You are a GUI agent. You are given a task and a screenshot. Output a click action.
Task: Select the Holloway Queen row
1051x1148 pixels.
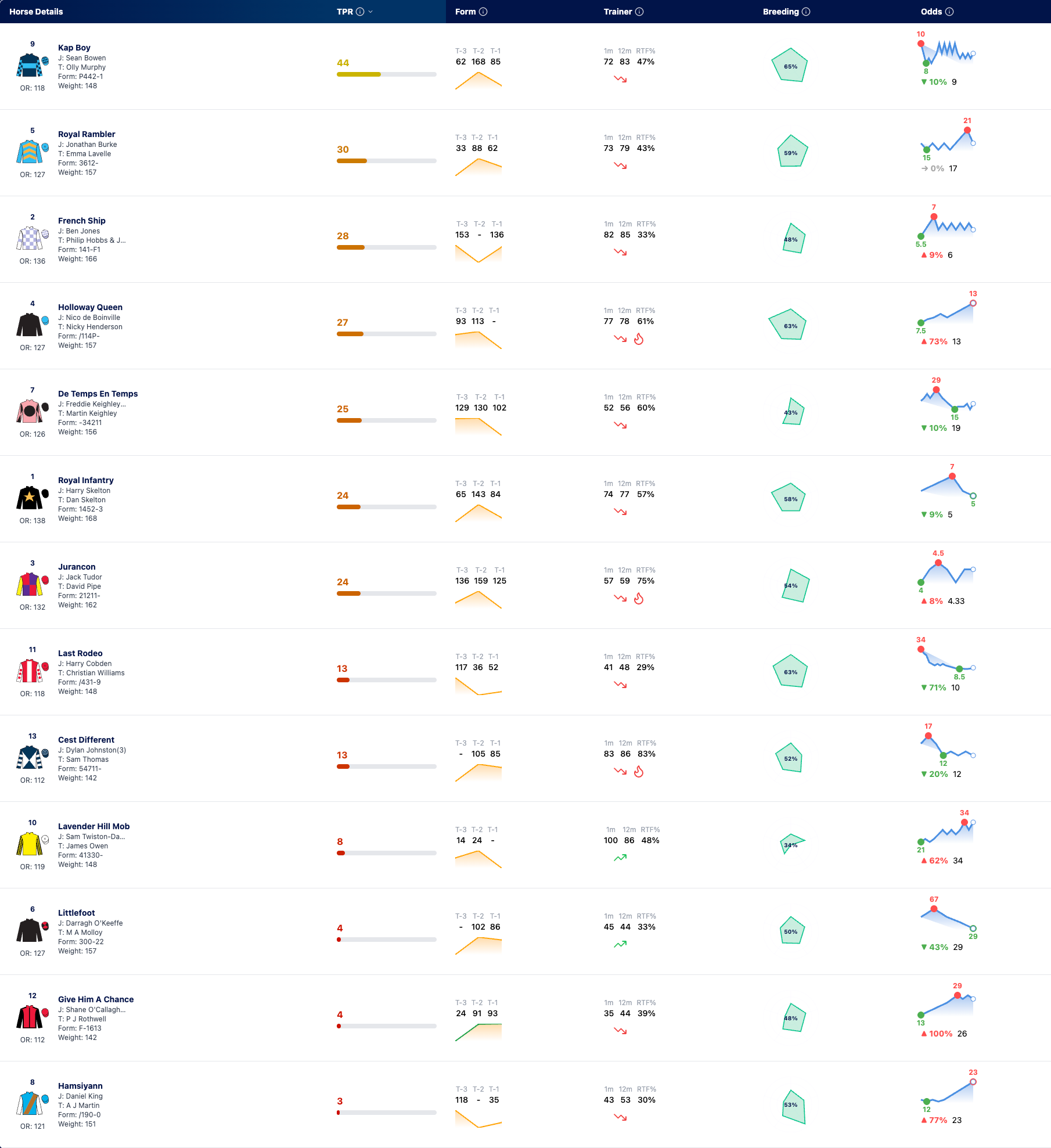coord(525,326)
